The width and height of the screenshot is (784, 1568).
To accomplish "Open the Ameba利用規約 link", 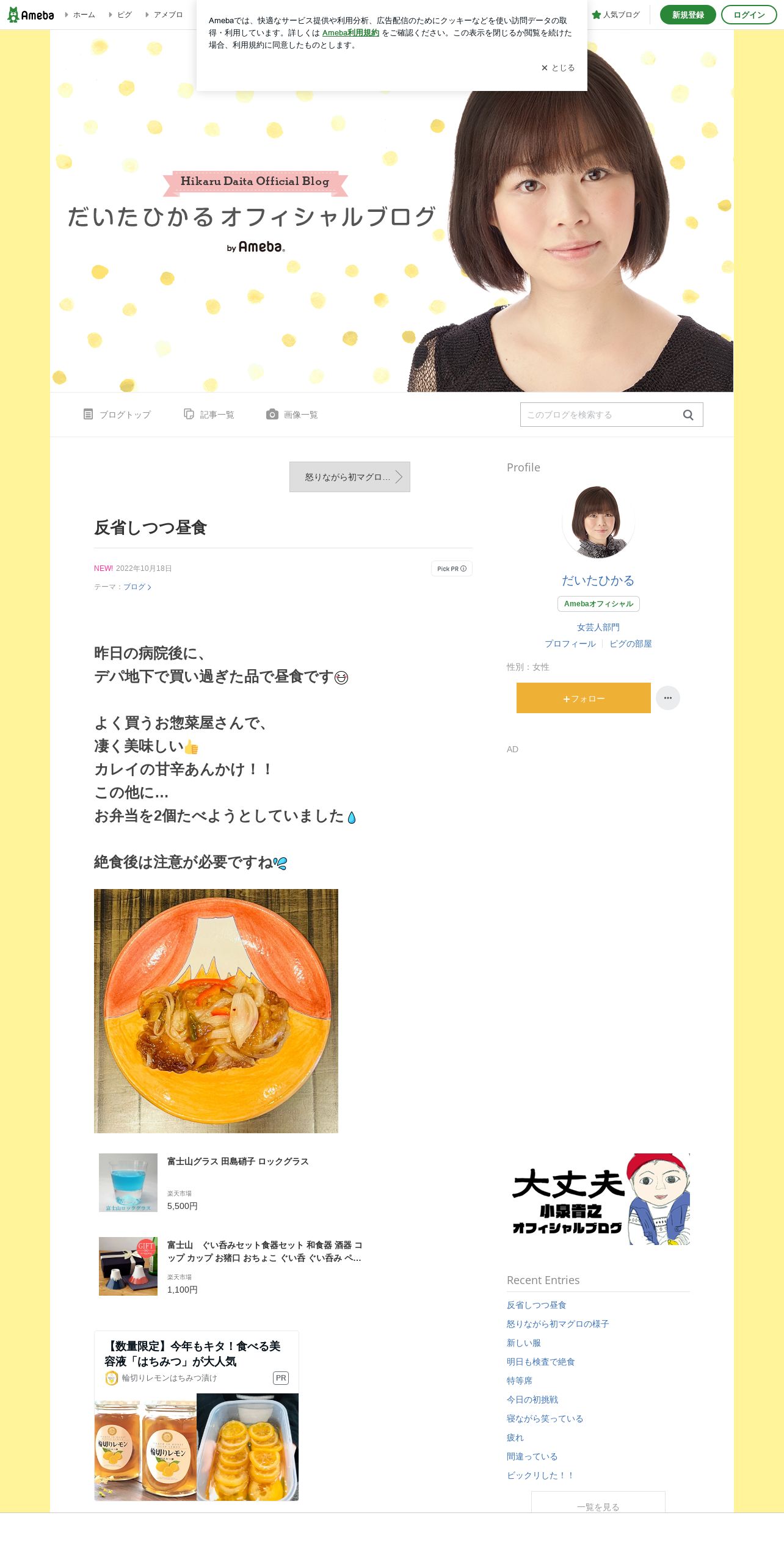I will click(x=350, y=33).
